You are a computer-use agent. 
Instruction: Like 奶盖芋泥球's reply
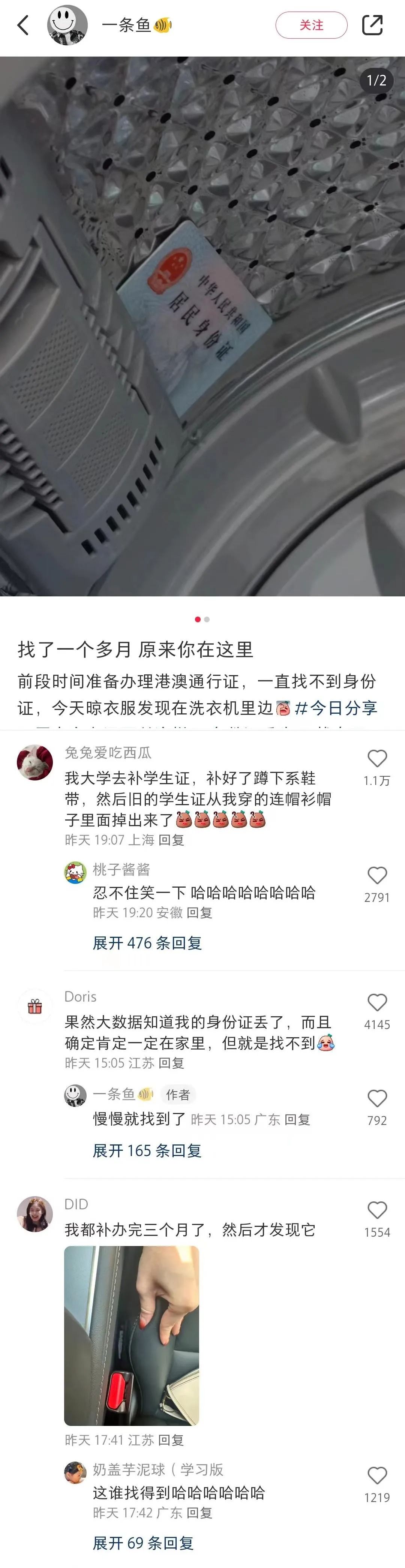(377, 1476)
